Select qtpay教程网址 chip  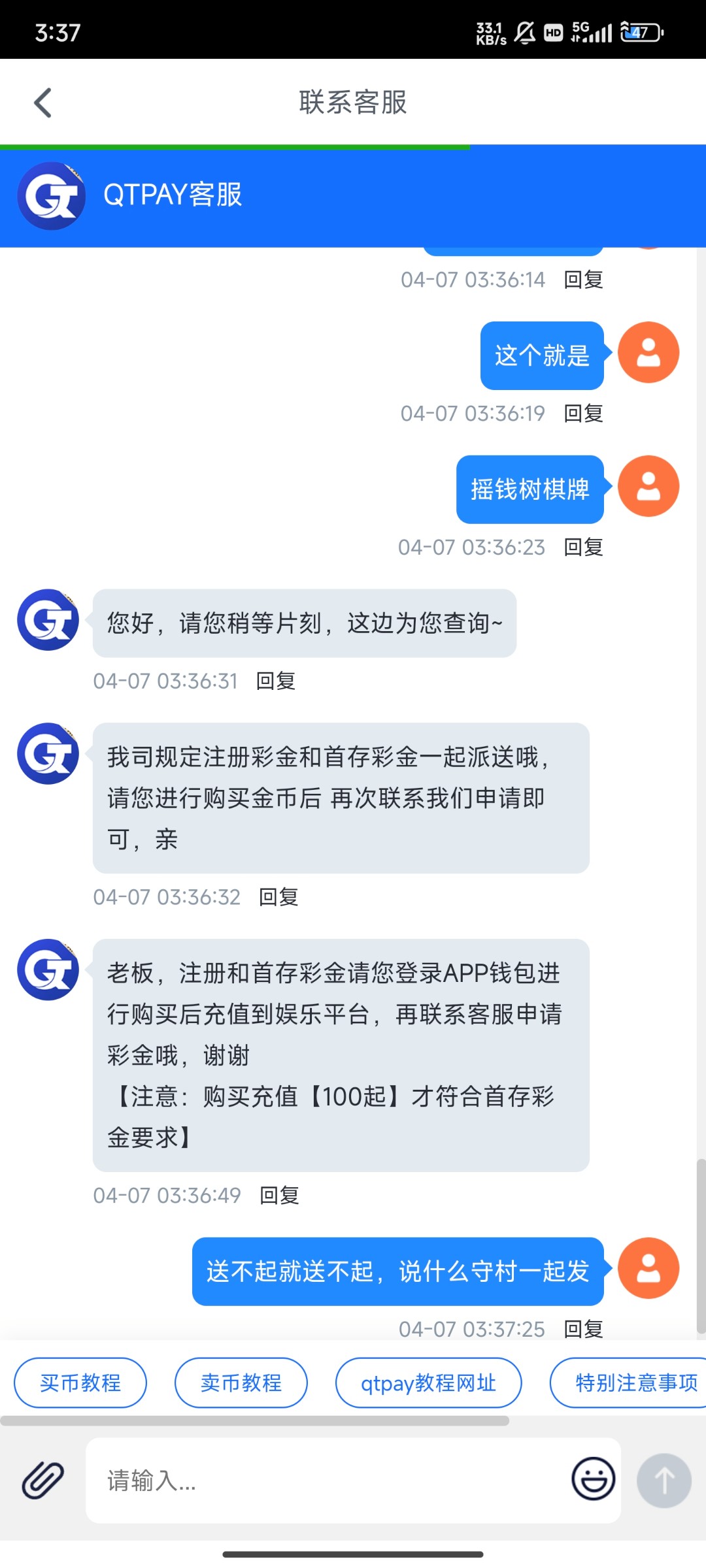428,1382
